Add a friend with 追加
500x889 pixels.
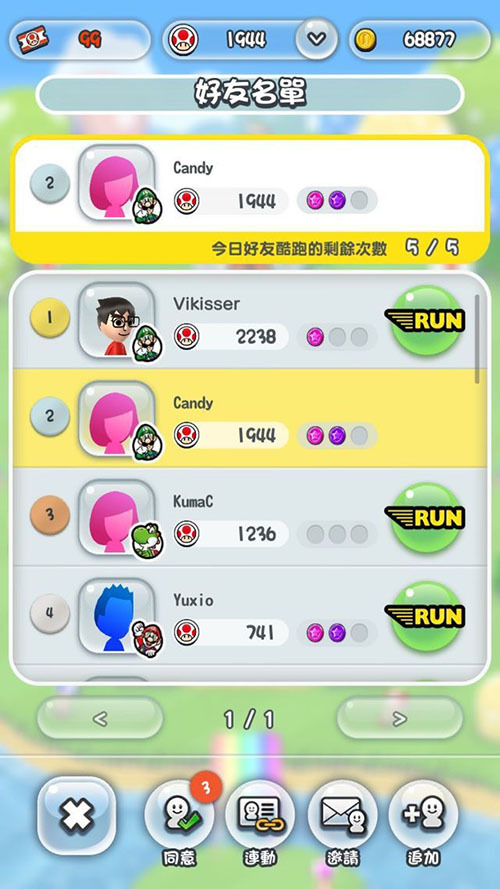pyautogui.click(x=423, y=823)
